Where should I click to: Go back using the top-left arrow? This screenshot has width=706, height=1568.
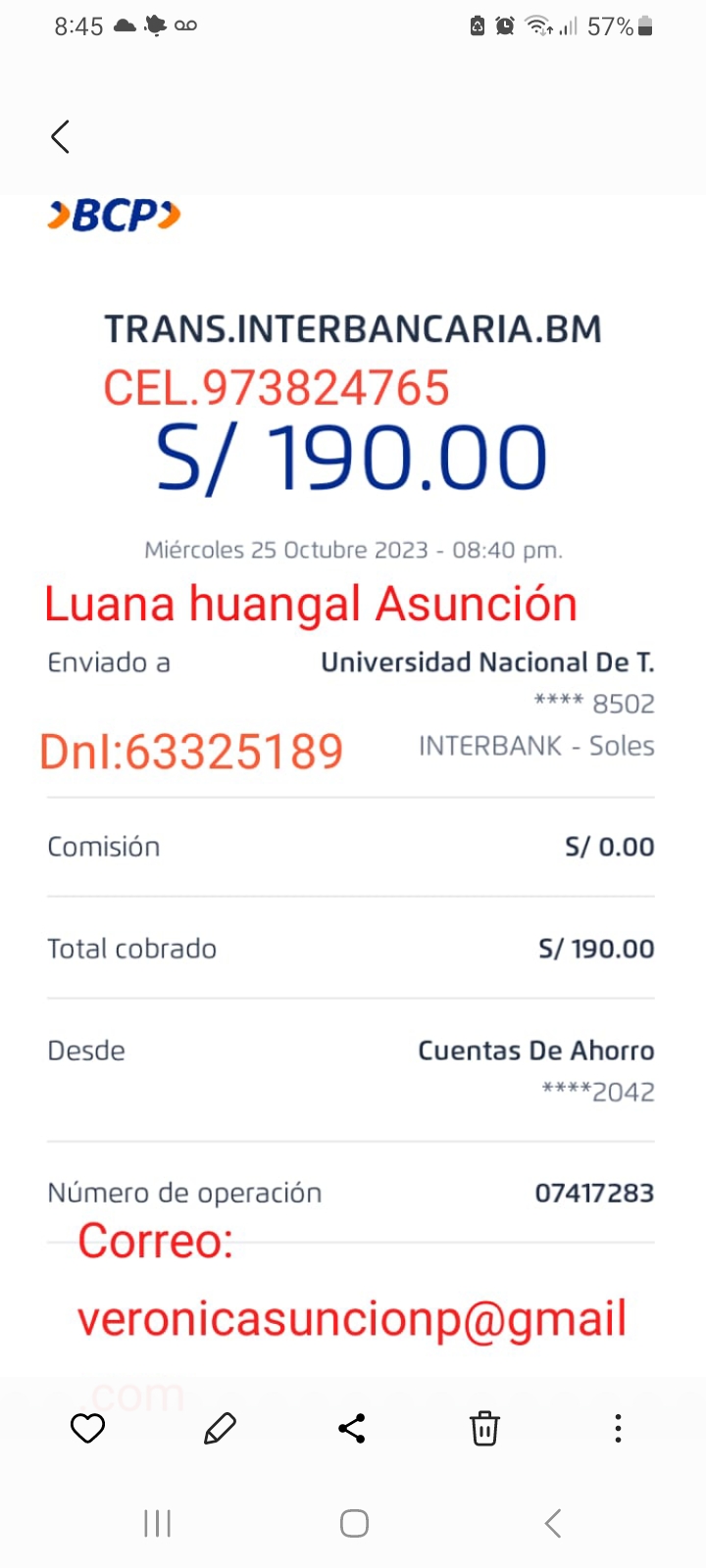[61, 137]
